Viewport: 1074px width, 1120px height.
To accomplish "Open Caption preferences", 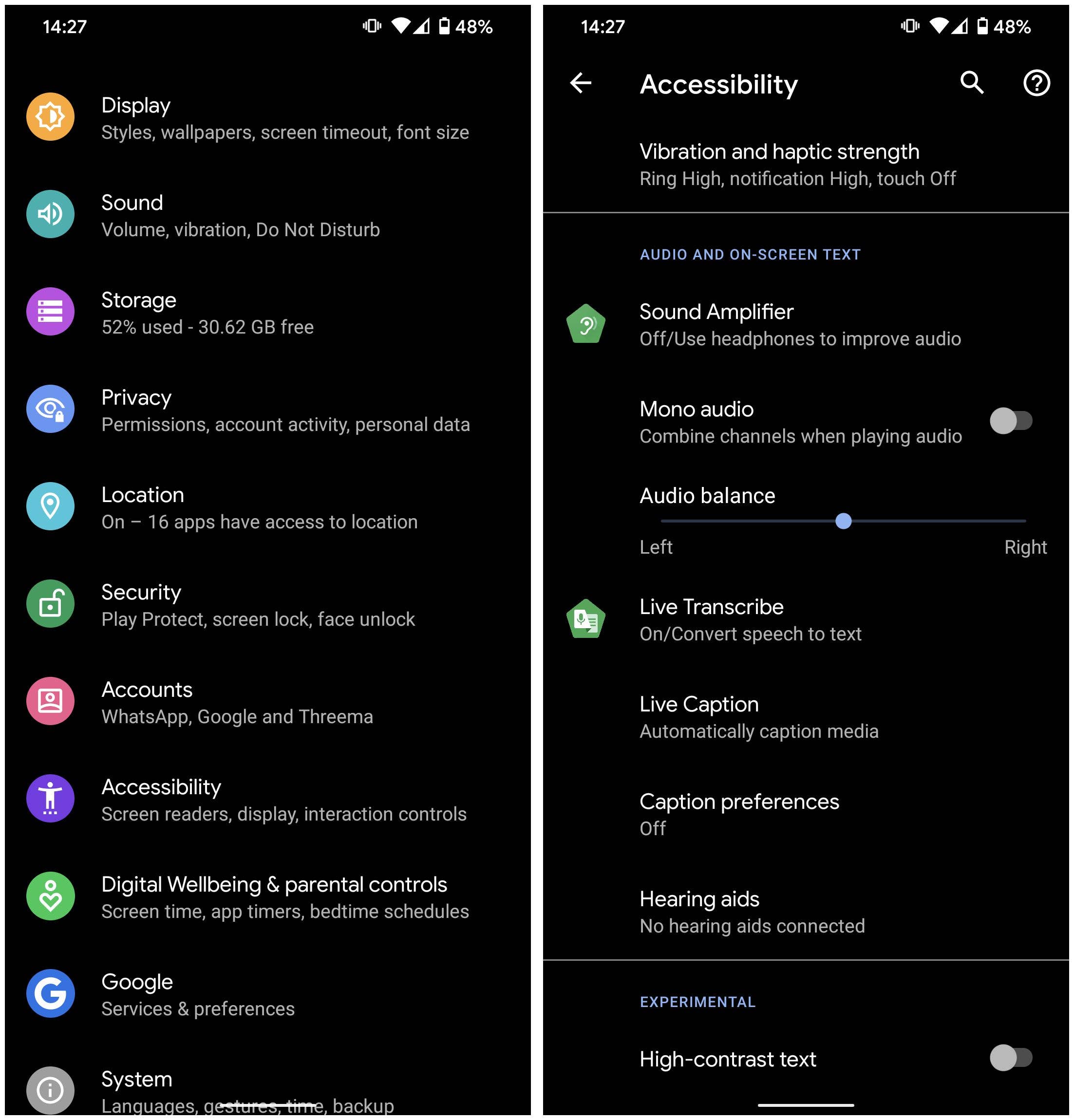I will (738, 814).
